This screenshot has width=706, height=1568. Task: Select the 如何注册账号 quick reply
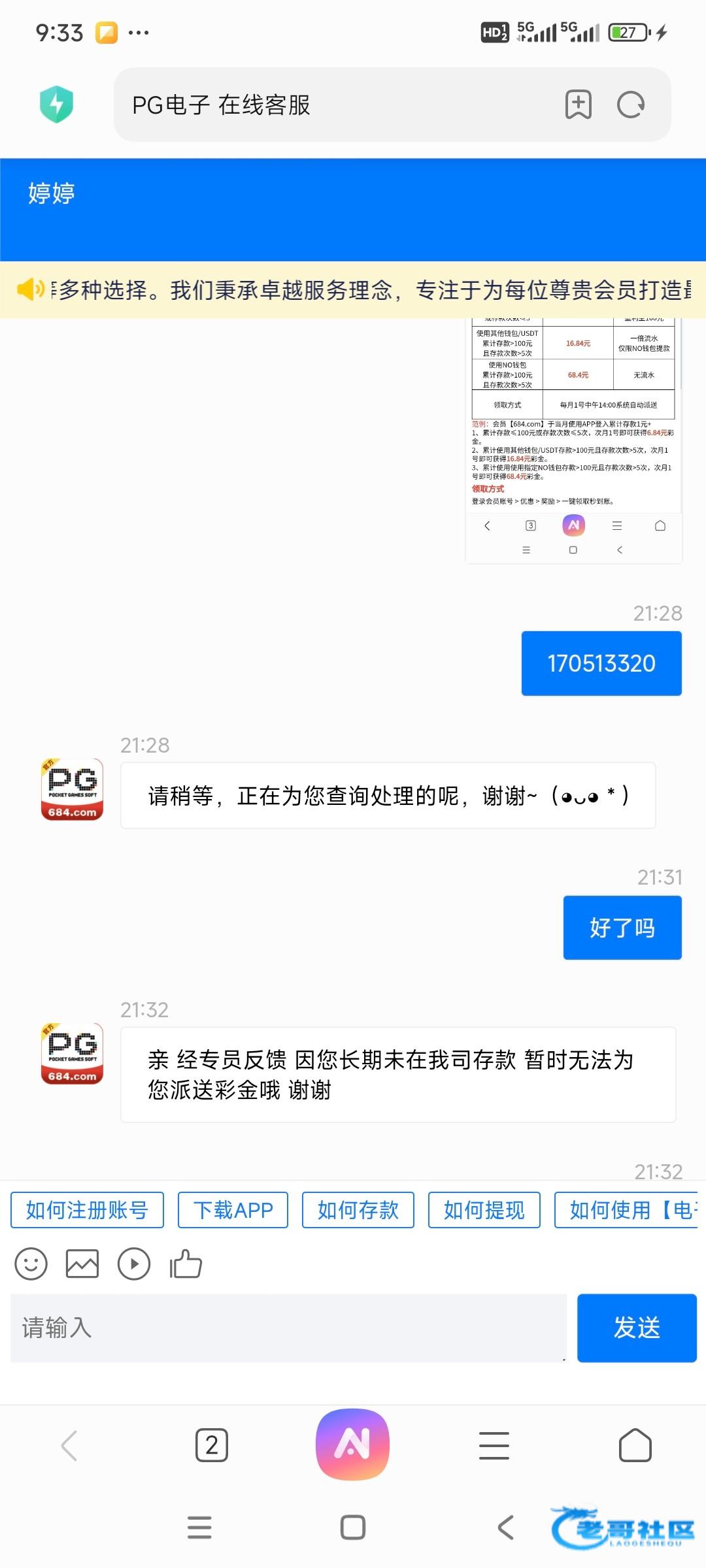87,1210
